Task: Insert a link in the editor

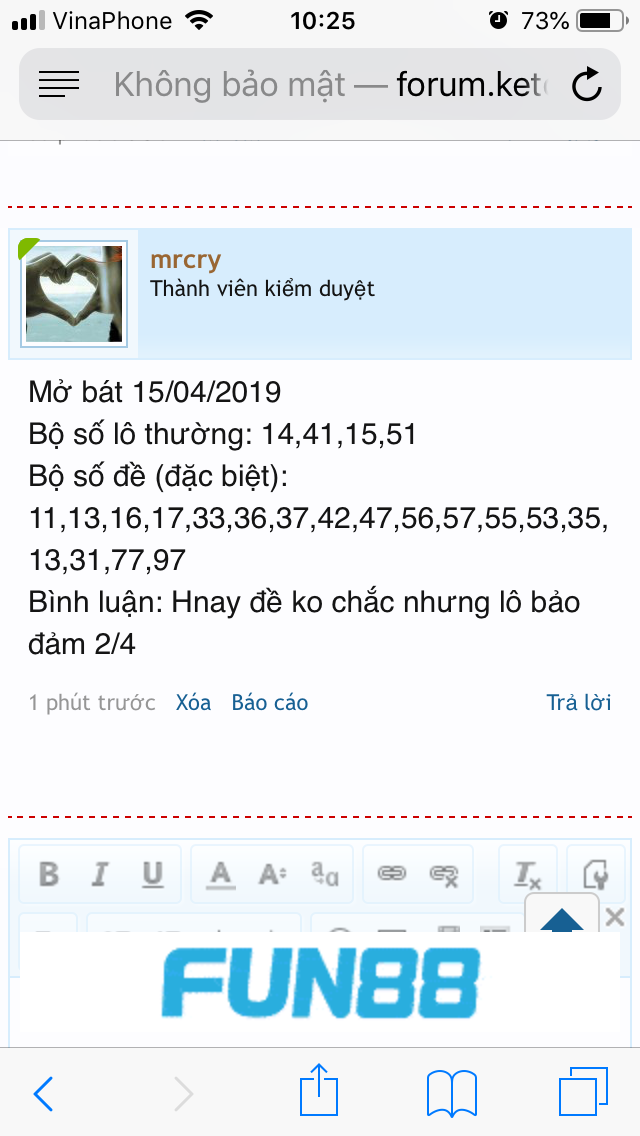Action: coord(391,875)
